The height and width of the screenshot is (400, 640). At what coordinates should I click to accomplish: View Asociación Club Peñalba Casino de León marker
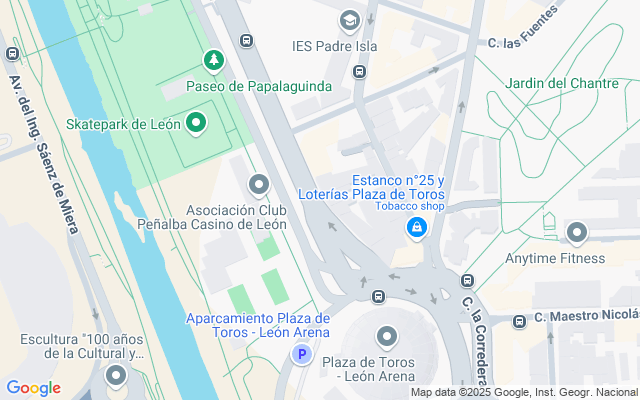pyautogui.click(x=259, y=184)
